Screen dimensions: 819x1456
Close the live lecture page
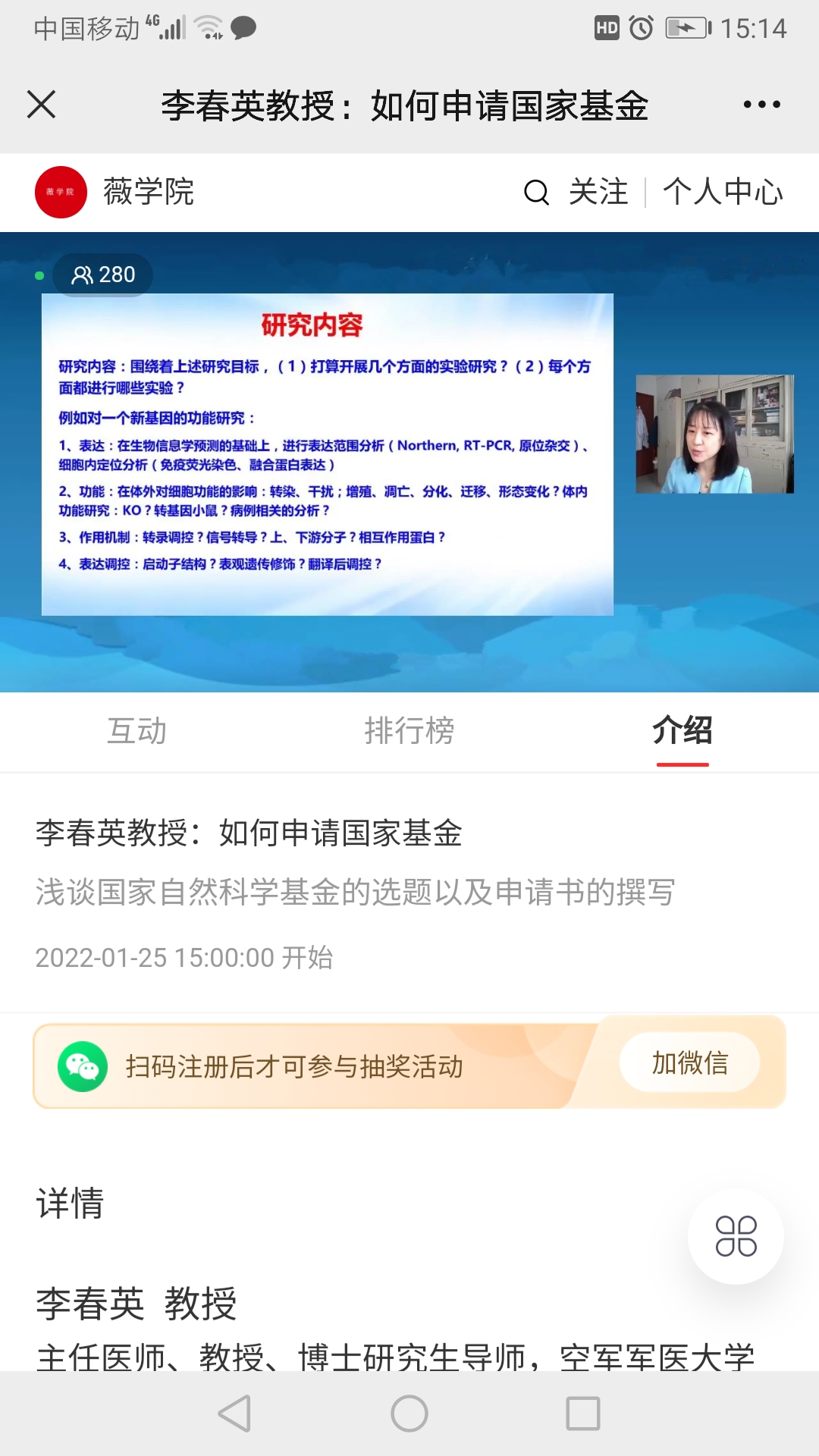tap(42, 105)
